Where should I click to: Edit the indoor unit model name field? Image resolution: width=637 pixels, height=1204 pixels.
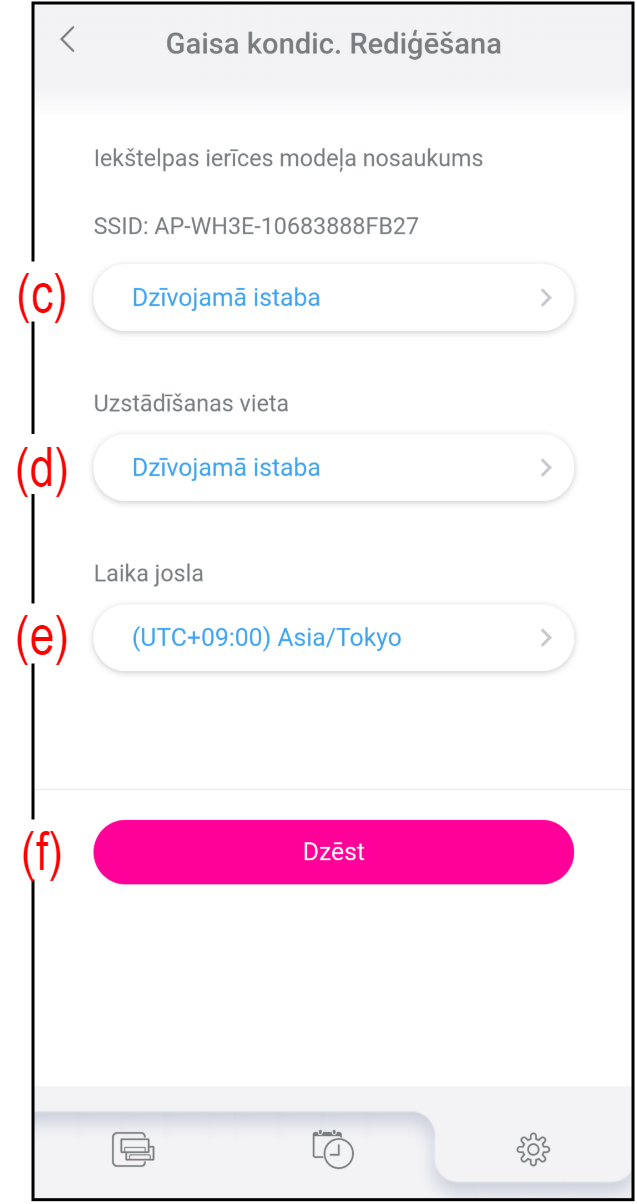333,297
